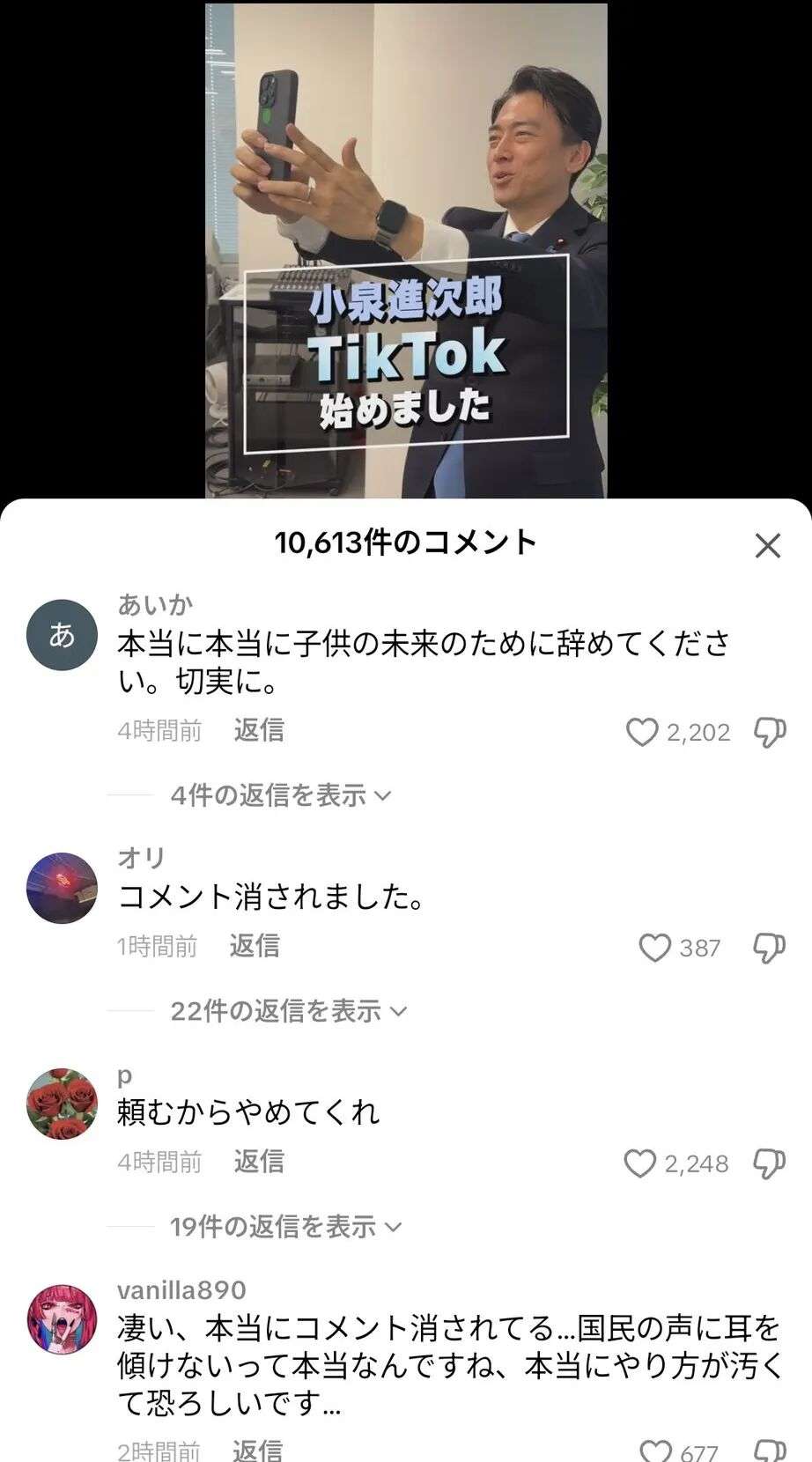Click 返信 to reply to あいか

(257, 732)
